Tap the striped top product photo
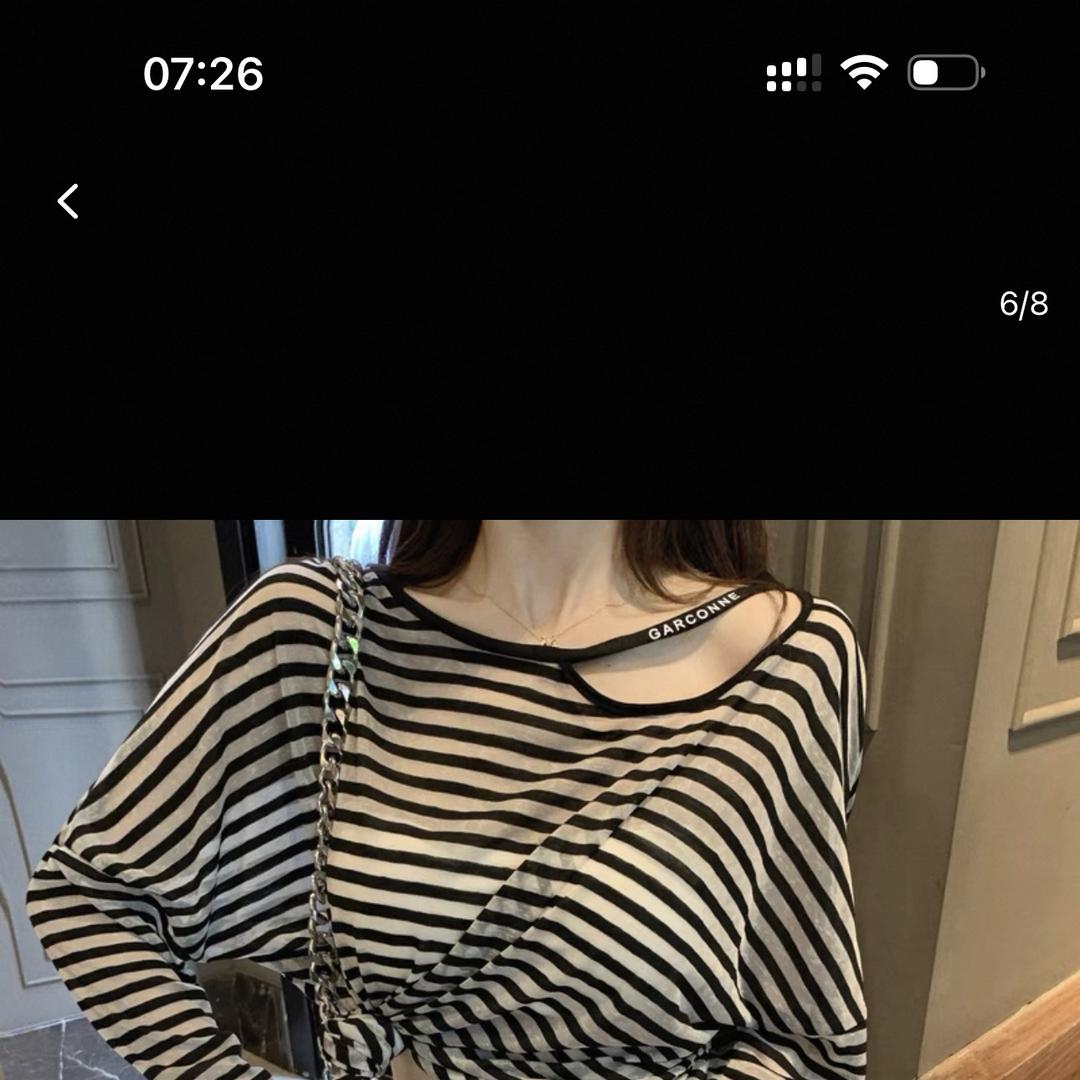 click(x=540, y=800)
